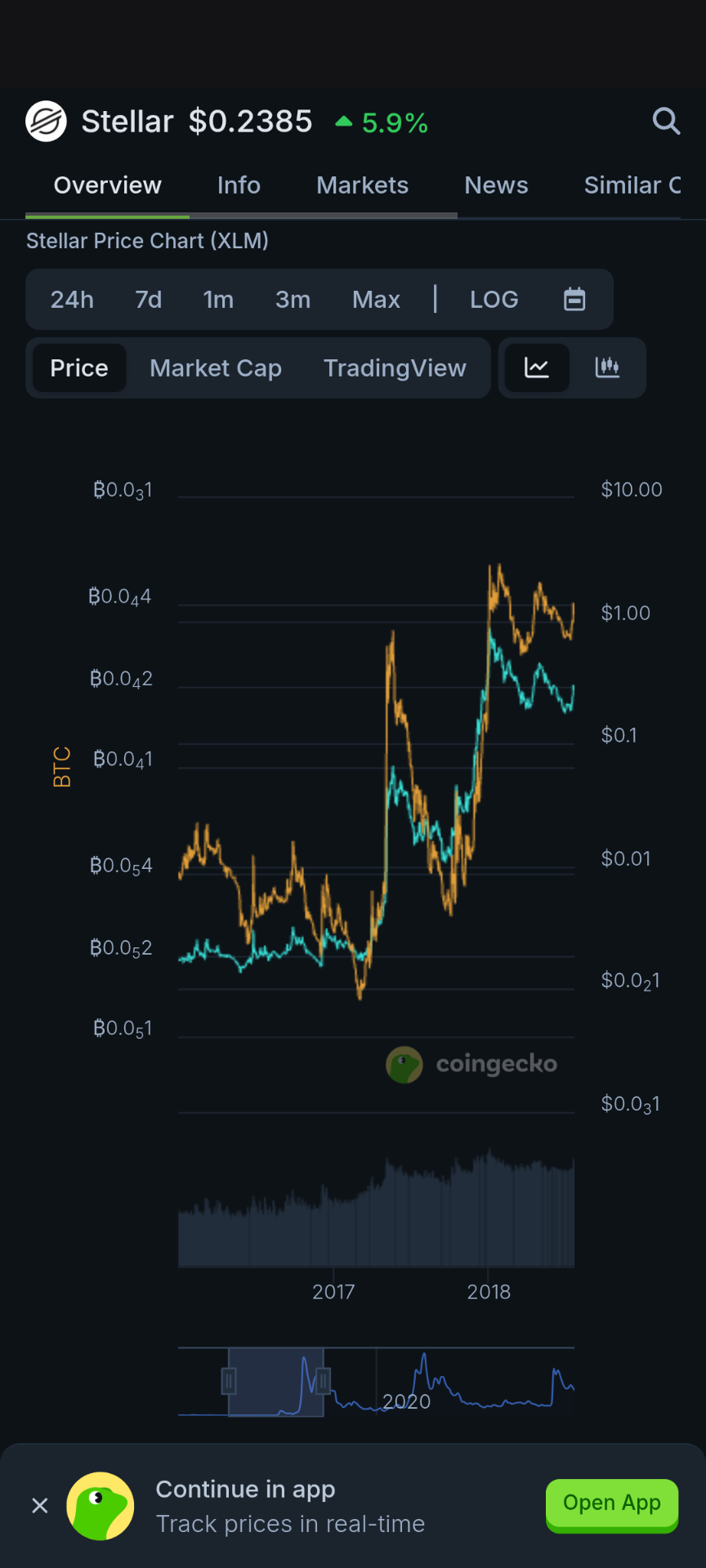Open the Similar Coins tab
Image resolution: width=706 pixels, height=1568 pixels.
pyautogui.click(x=632, y=185)
